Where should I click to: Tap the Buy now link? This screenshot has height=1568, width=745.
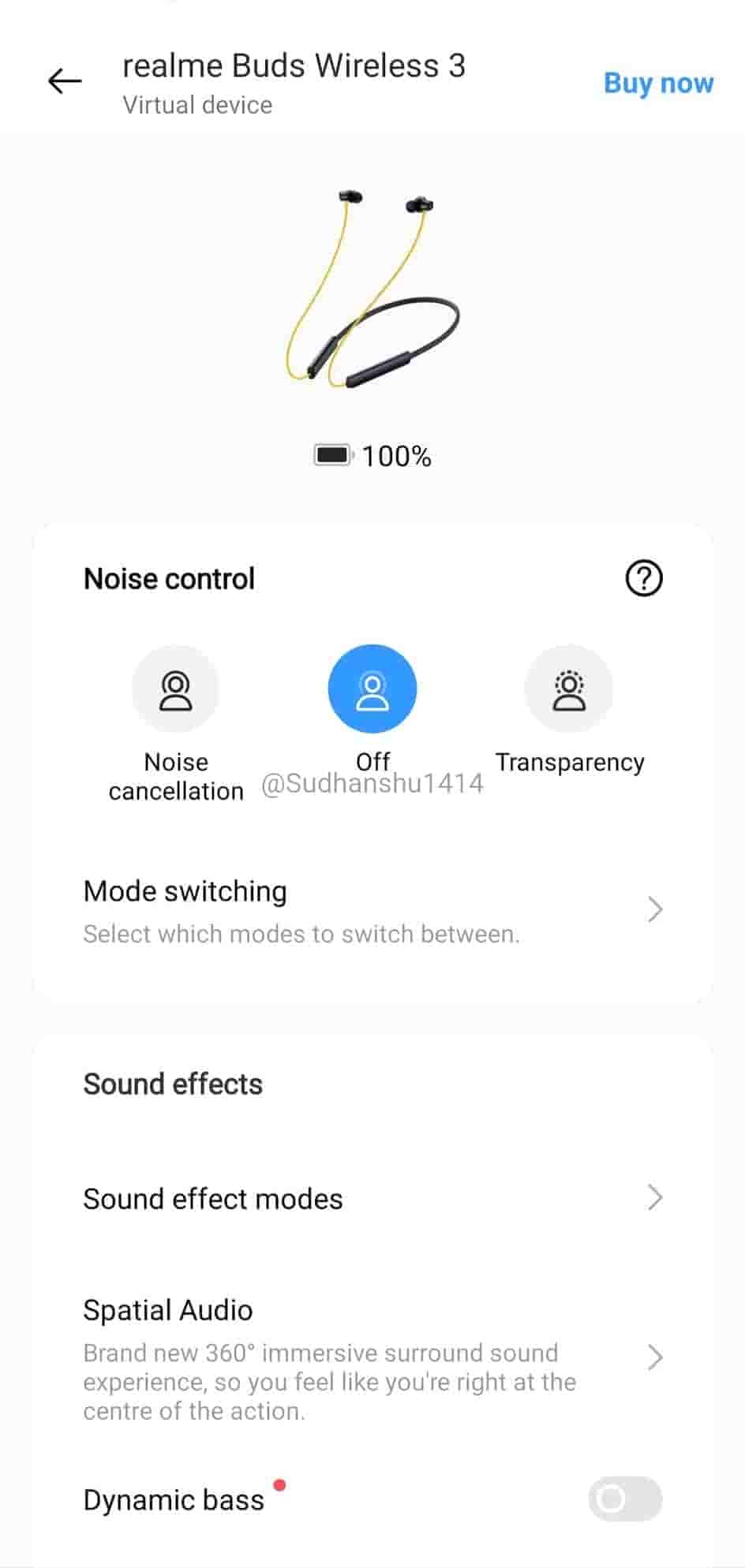coord(658,83)
